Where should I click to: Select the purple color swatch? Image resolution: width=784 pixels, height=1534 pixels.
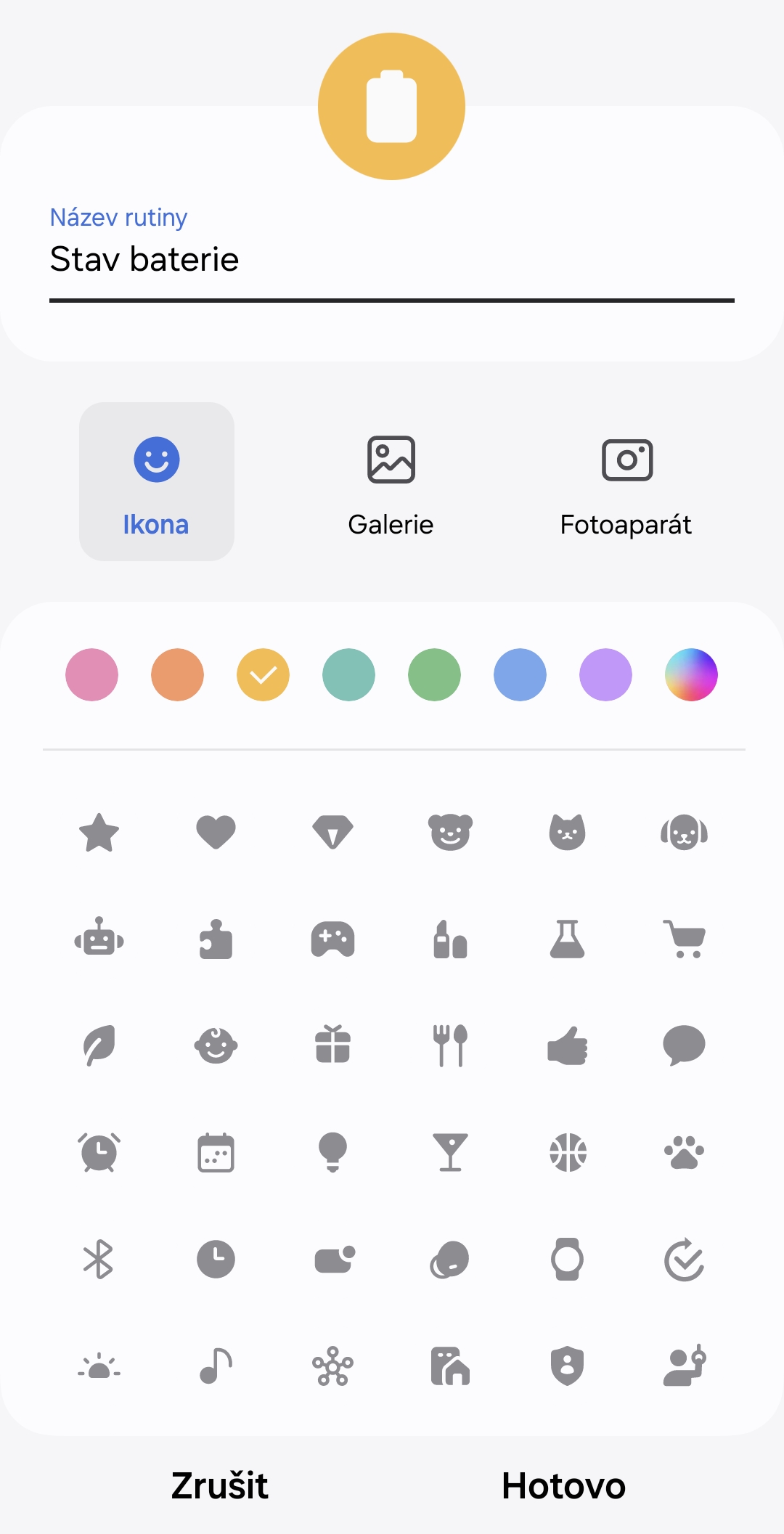pos(606,674)
